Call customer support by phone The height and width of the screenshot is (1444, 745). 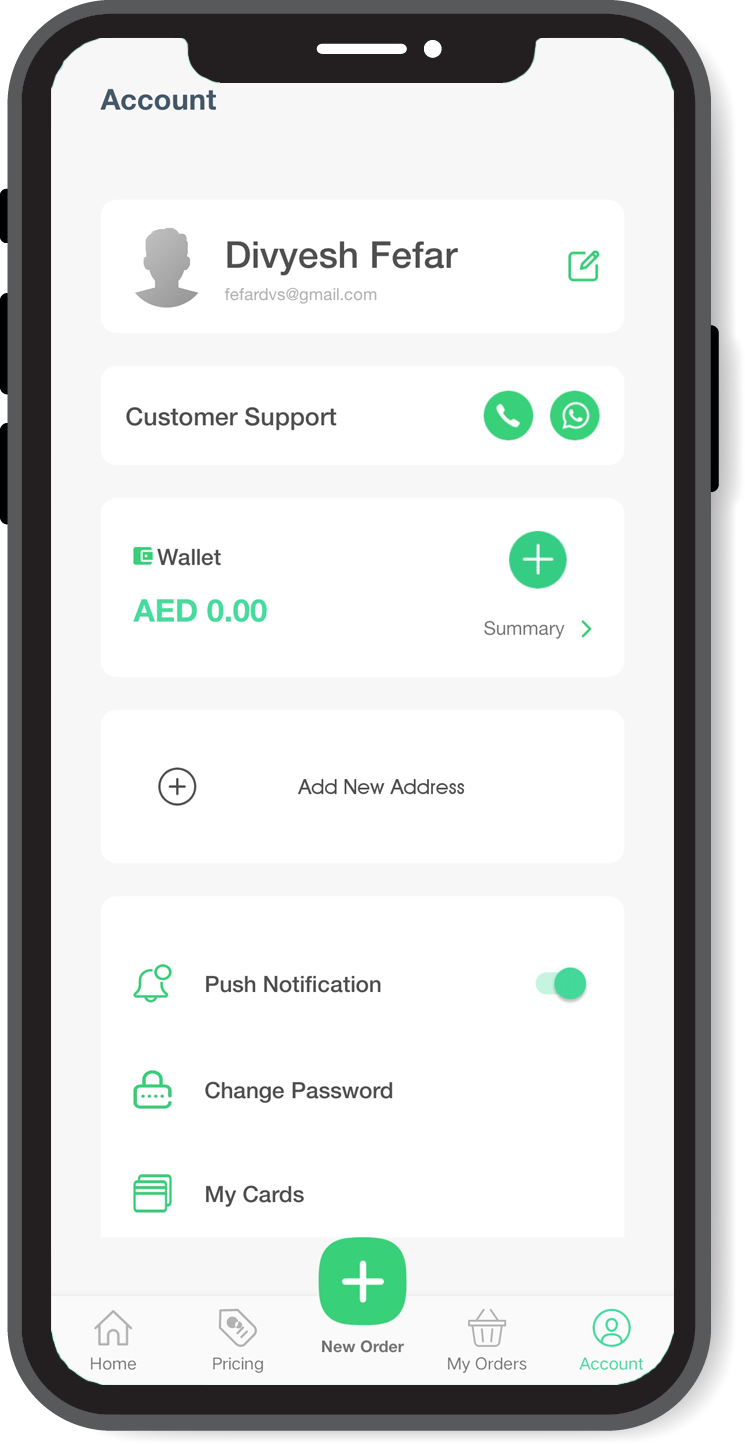508,416
